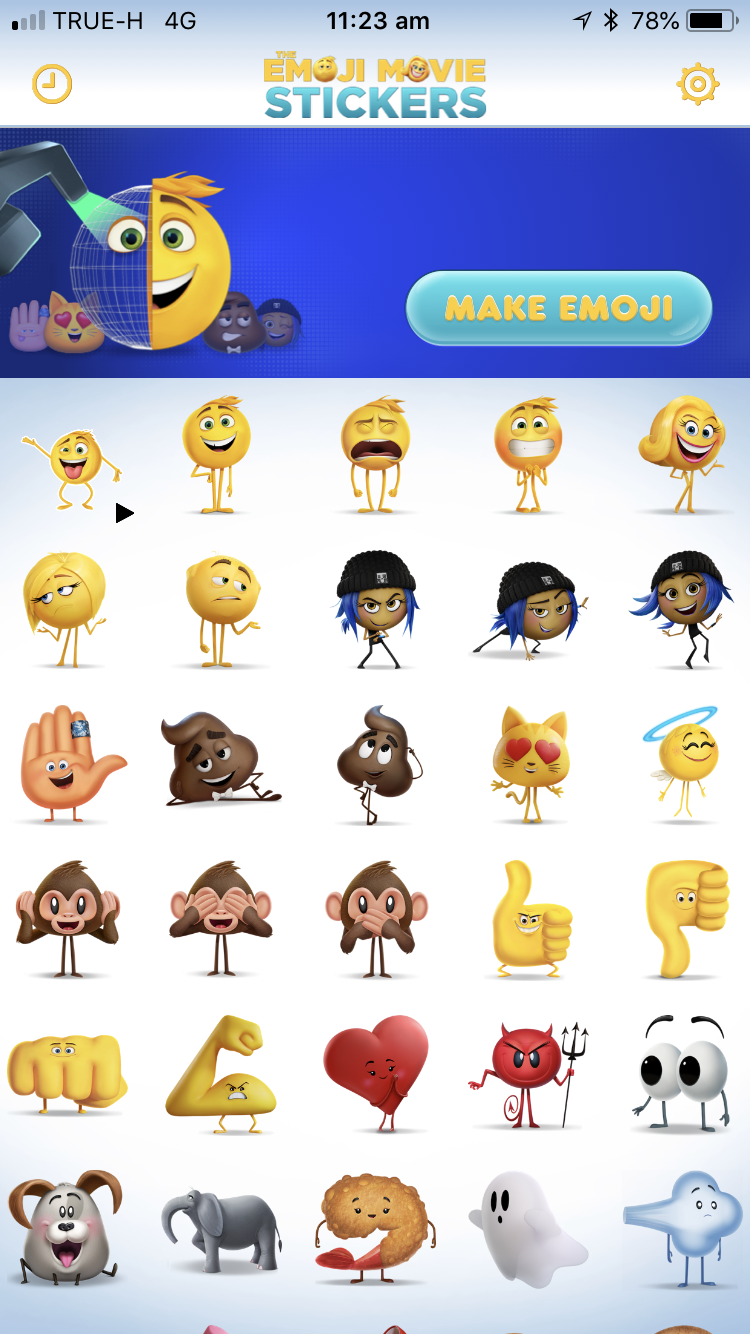750x1334 pixels.
Task: Pick the heart-eyes cat sticker
Action: 530,765
